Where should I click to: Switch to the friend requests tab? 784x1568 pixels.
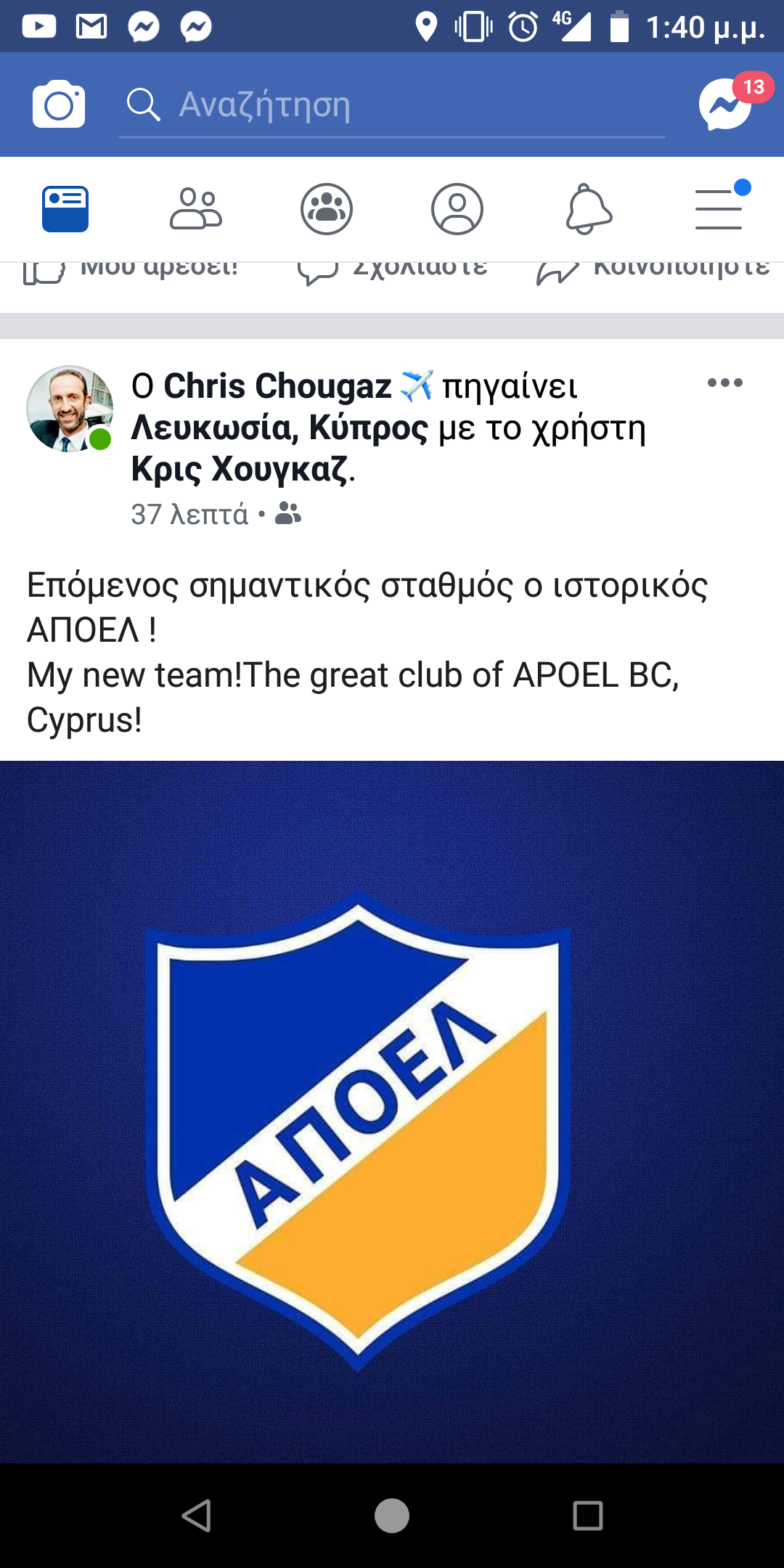[196, 209]
